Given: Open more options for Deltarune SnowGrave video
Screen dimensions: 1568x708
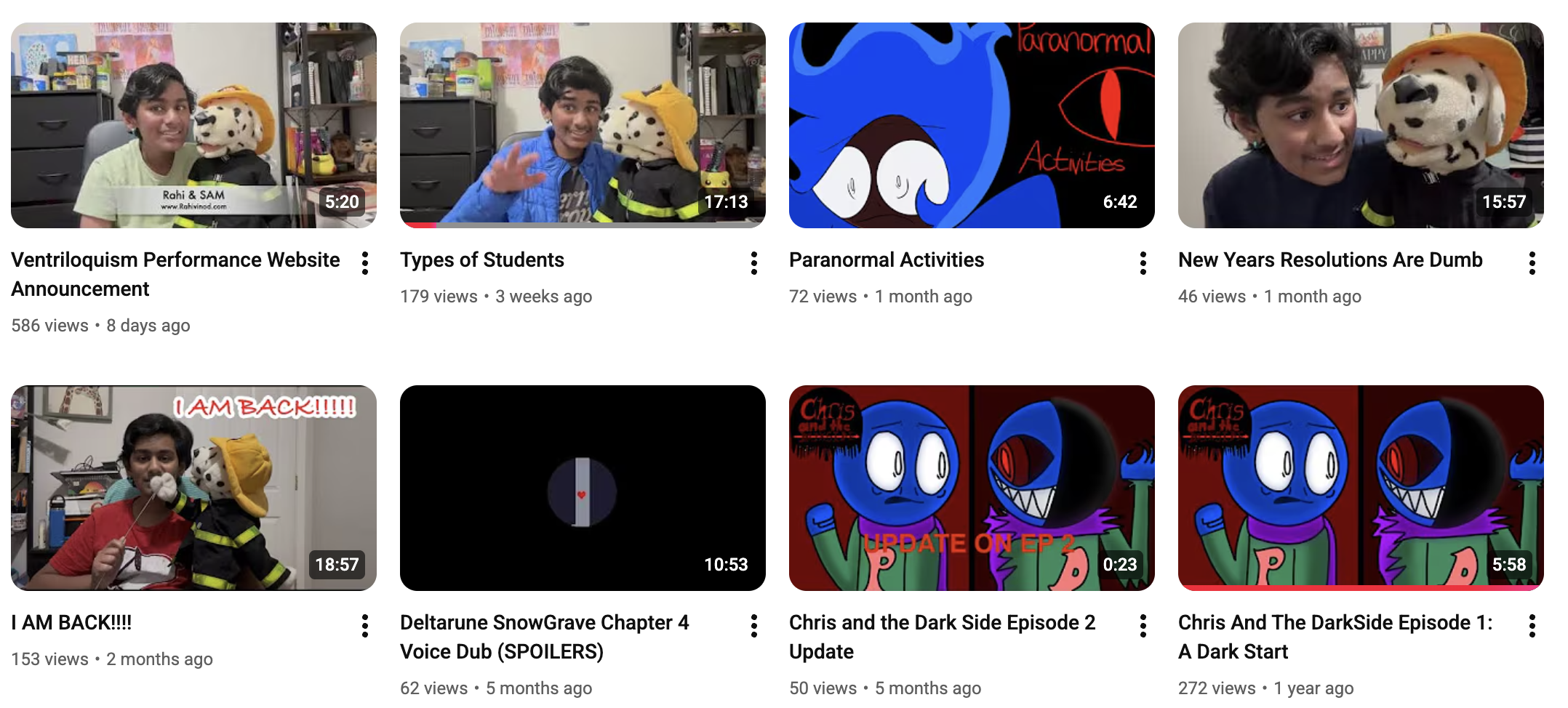Looking at the screenshot, I should click(754, 626).
